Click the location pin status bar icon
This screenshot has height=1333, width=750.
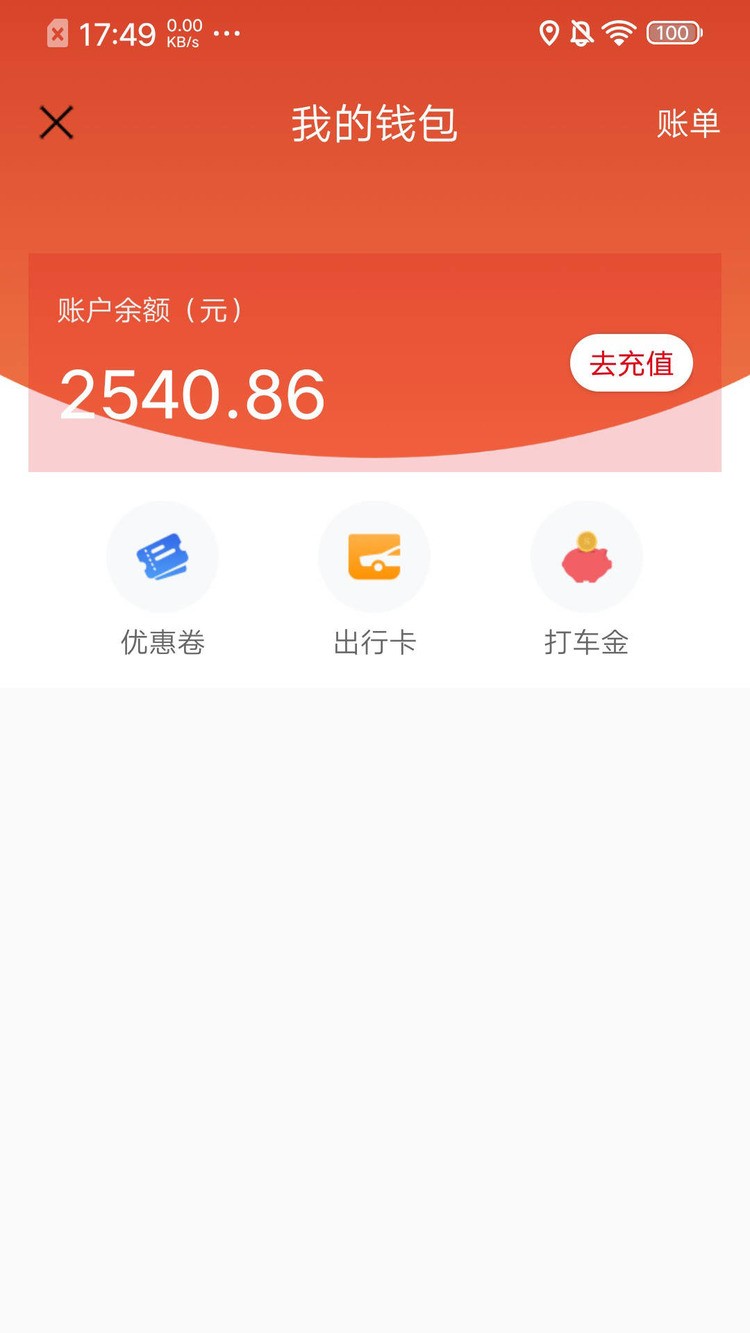point(548,33)
